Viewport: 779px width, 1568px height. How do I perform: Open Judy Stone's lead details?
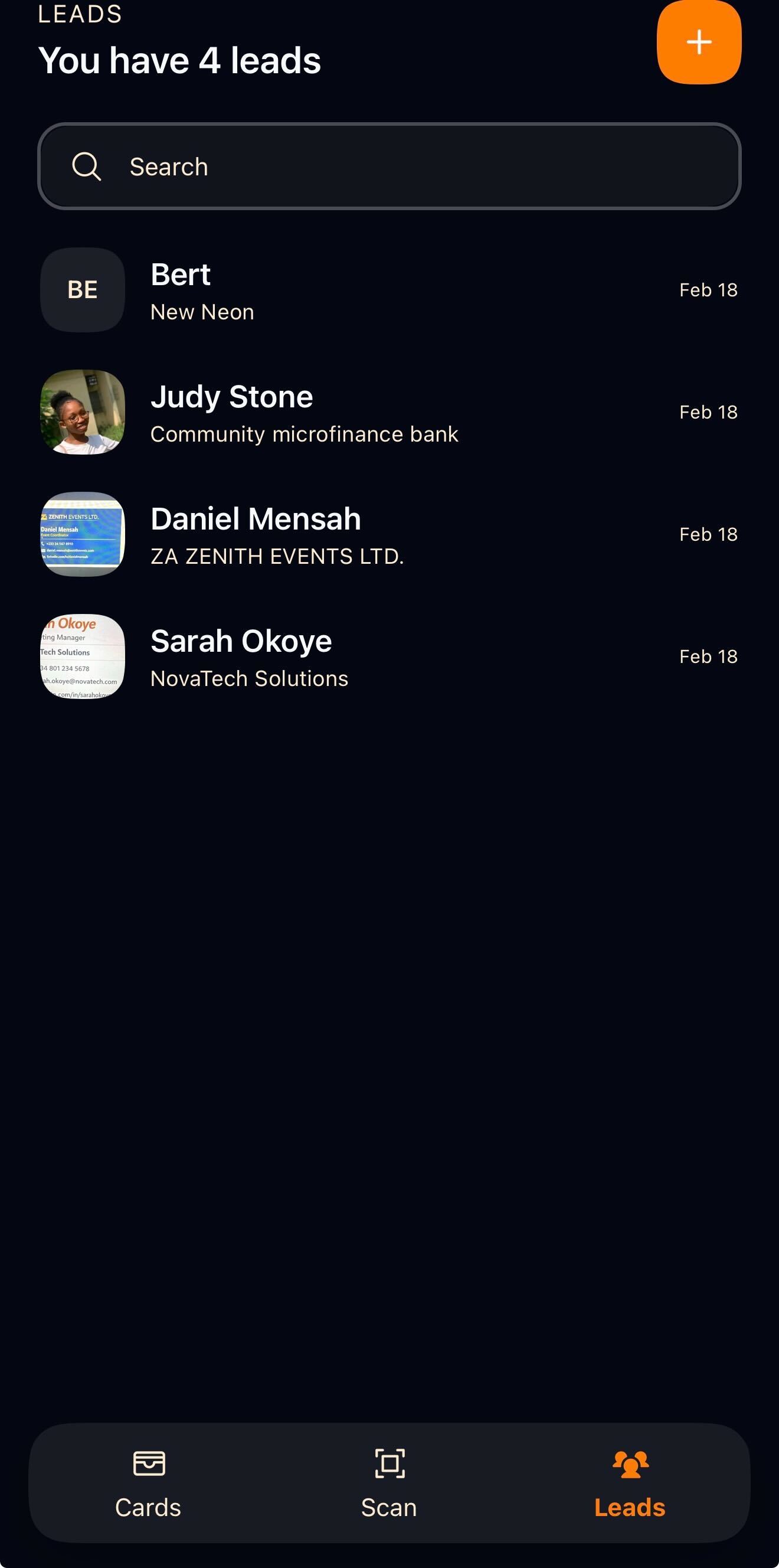390,413
